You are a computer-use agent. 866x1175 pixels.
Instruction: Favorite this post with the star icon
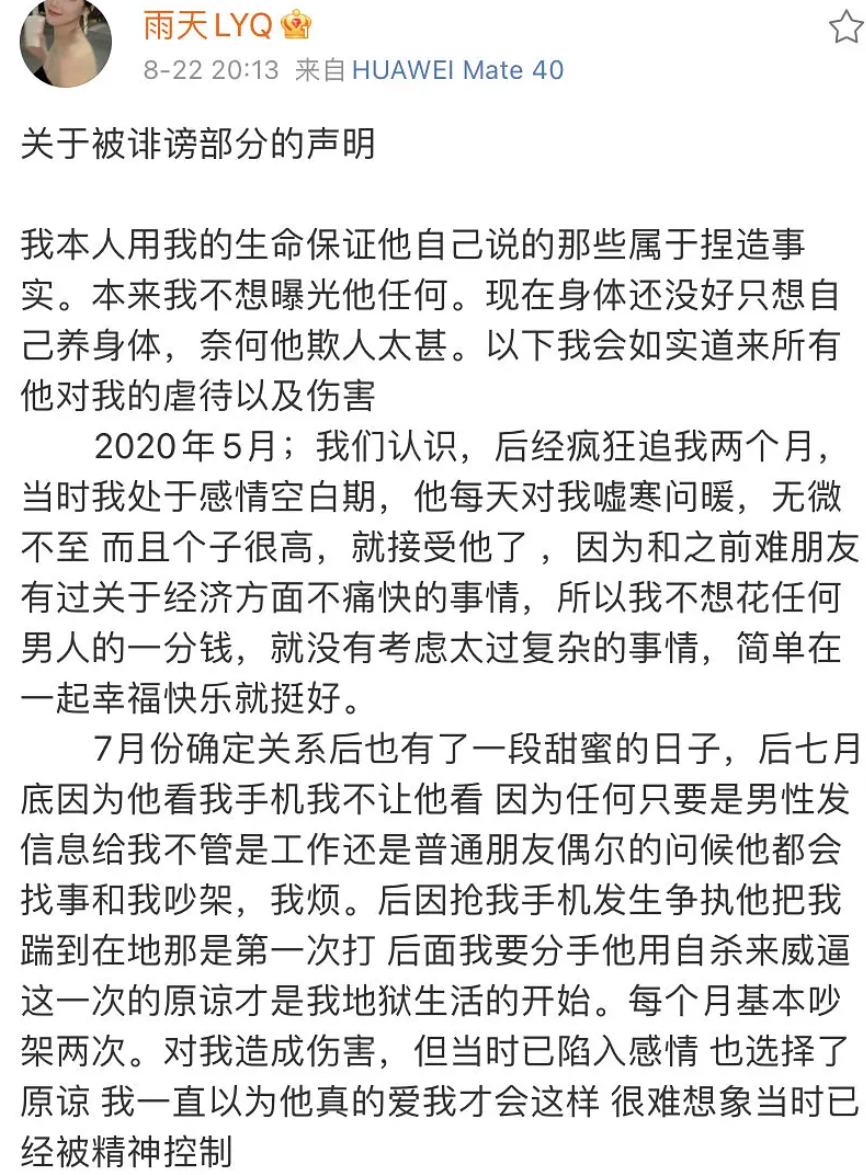[846, 27]
